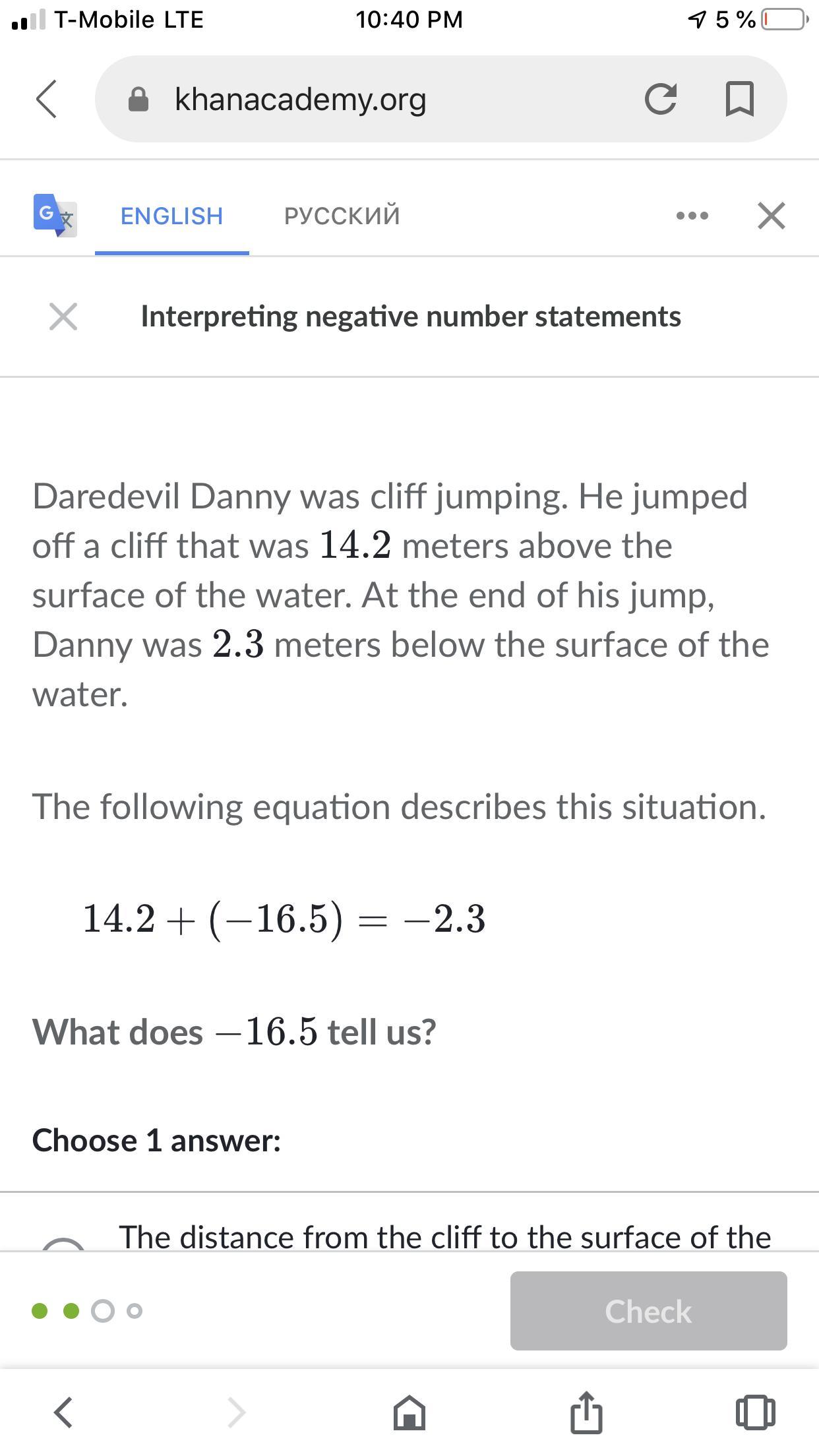
Task: Open translate bar more options
Action: pos(692,216)
